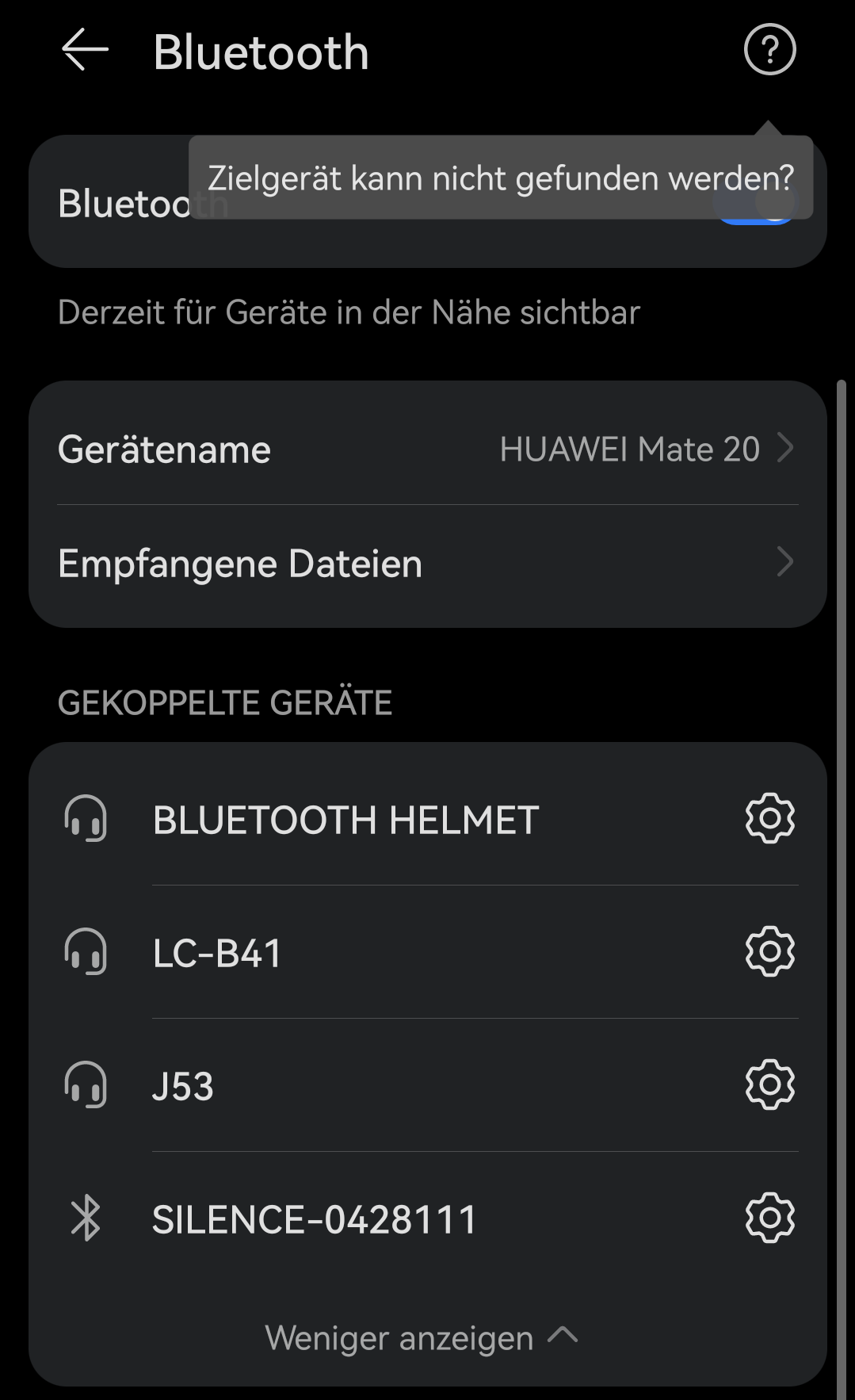Go back from Bluetooth settings
This screenshot has width=855, height=1400.
(85, 51)
